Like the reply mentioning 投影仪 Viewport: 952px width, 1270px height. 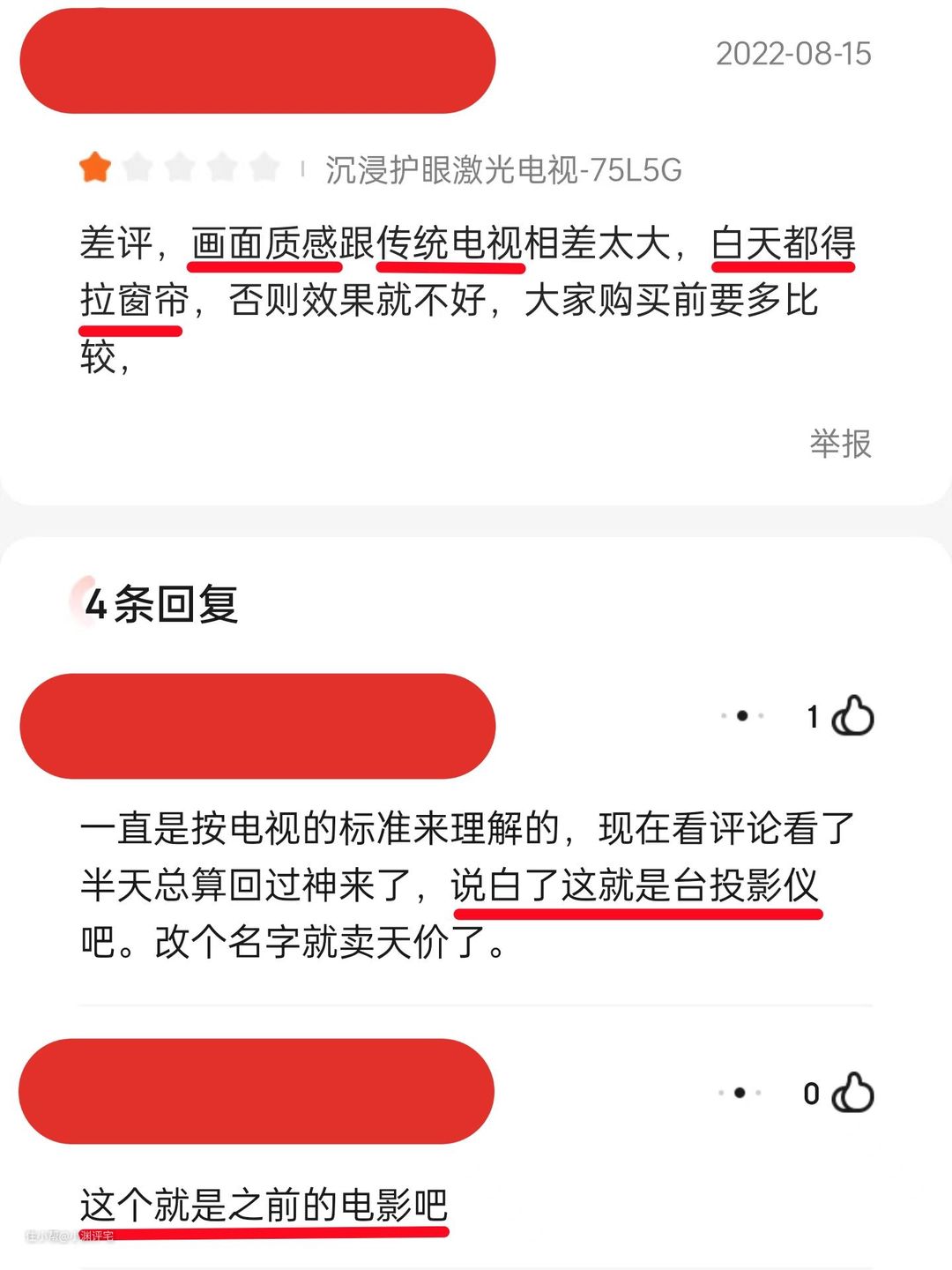pos(852,716)
